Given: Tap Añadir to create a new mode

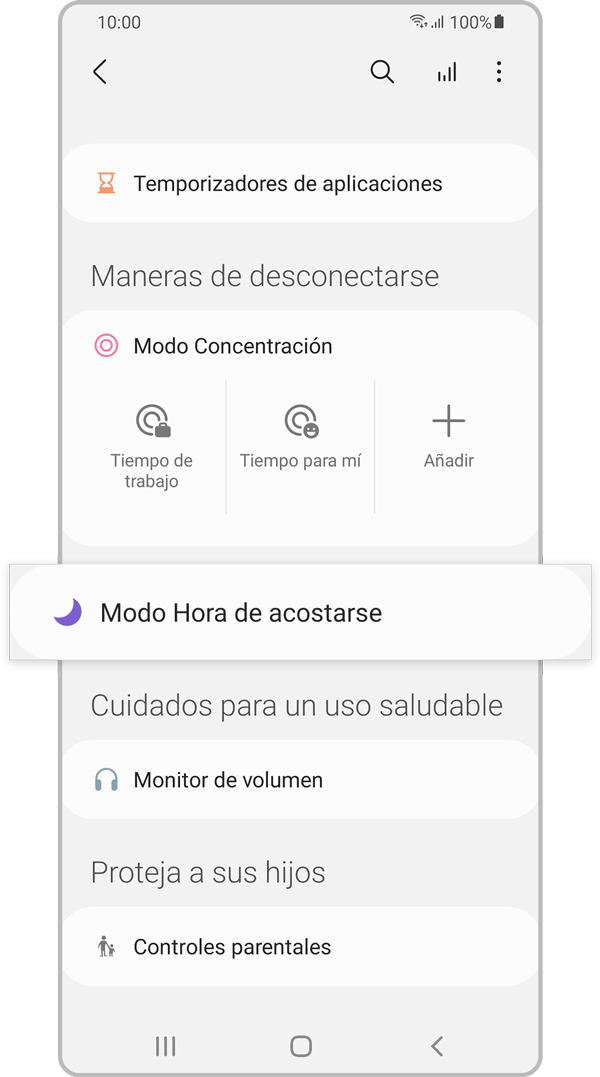Looking at the screenshot, I should tap(448, 436).
